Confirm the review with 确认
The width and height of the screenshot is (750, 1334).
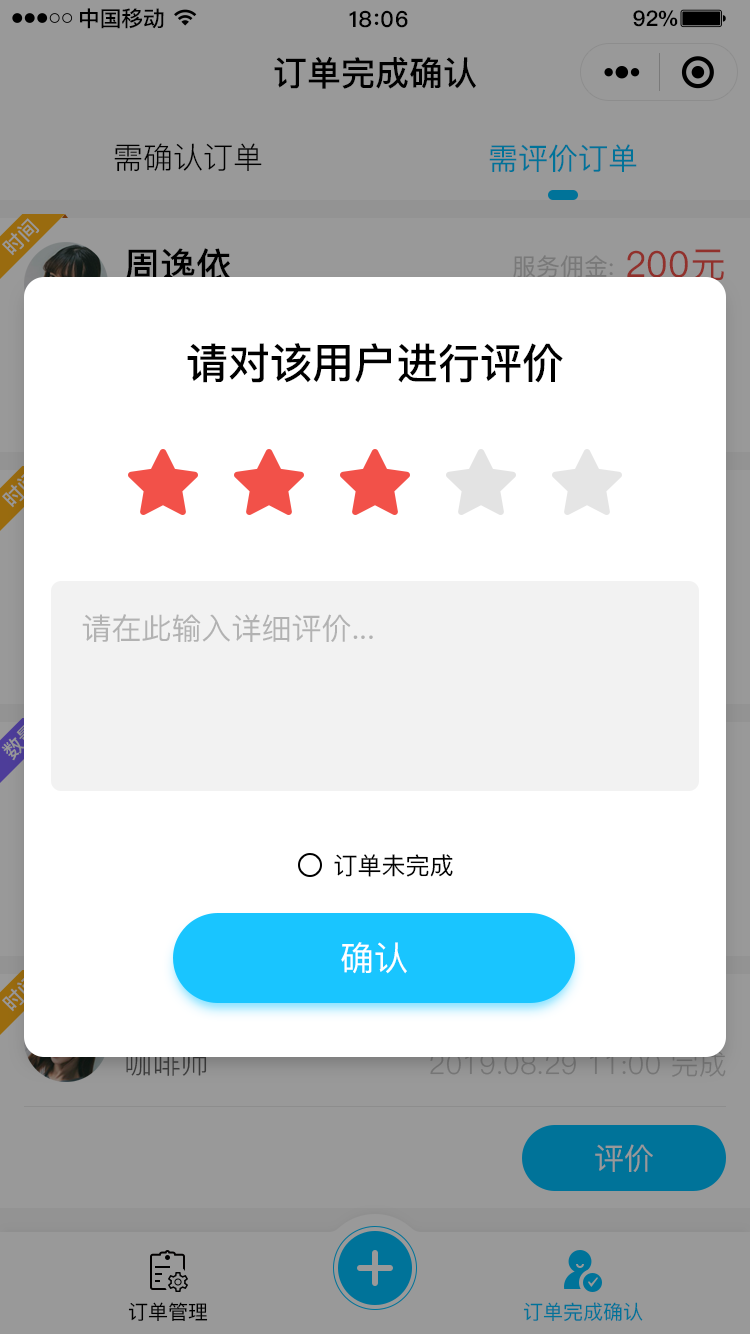[x=374, y=958]
